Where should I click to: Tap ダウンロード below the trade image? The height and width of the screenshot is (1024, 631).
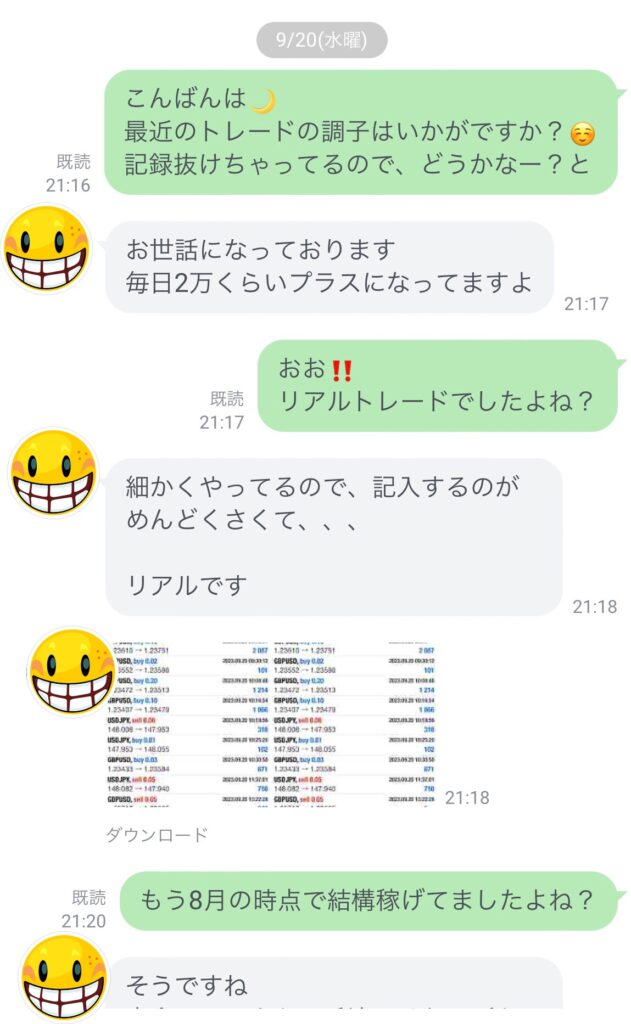[157, 835]
